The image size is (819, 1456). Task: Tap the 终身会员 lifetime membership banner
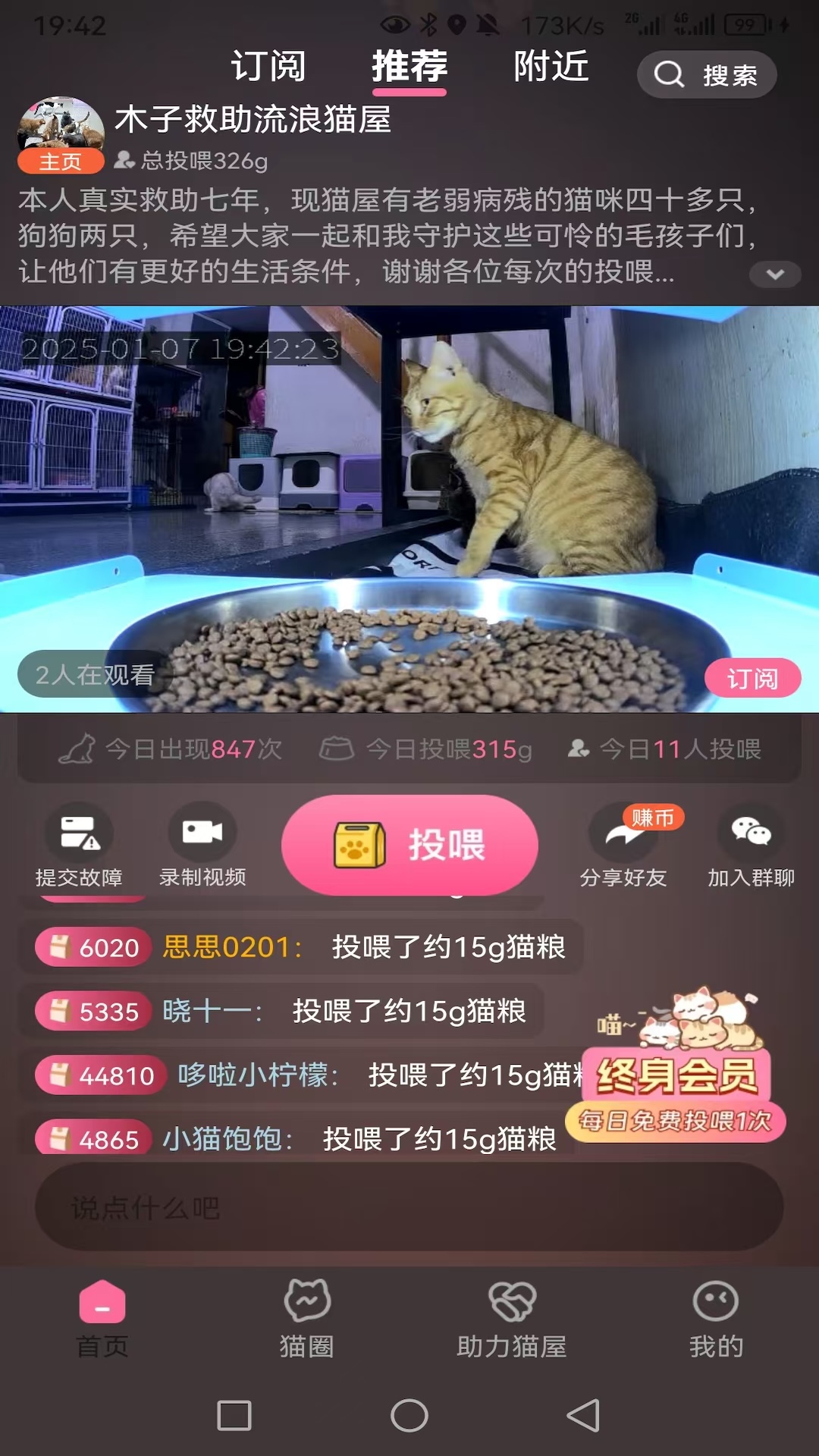[673, 1074]
